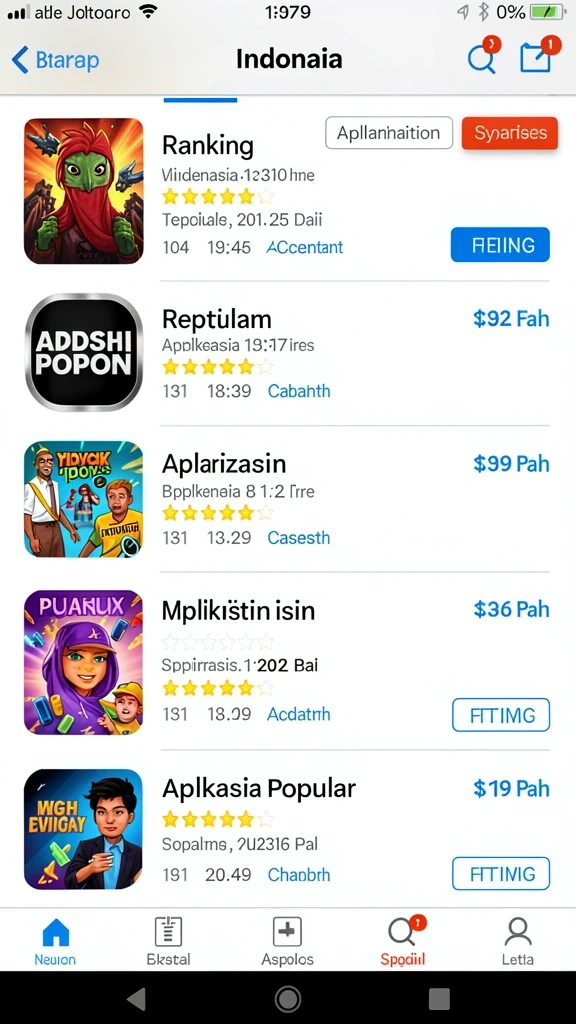
Task: Tap the FIEIING button for Ranking
Action: click(500, 246)
